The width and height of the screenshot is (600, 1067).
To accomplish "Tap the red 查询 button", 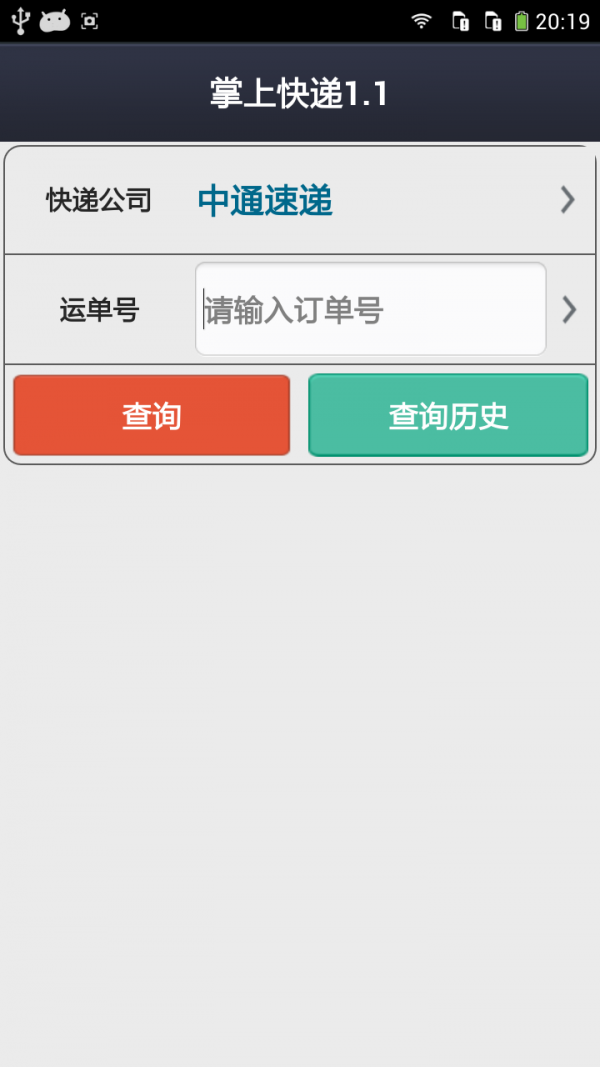I will (152, 415).
